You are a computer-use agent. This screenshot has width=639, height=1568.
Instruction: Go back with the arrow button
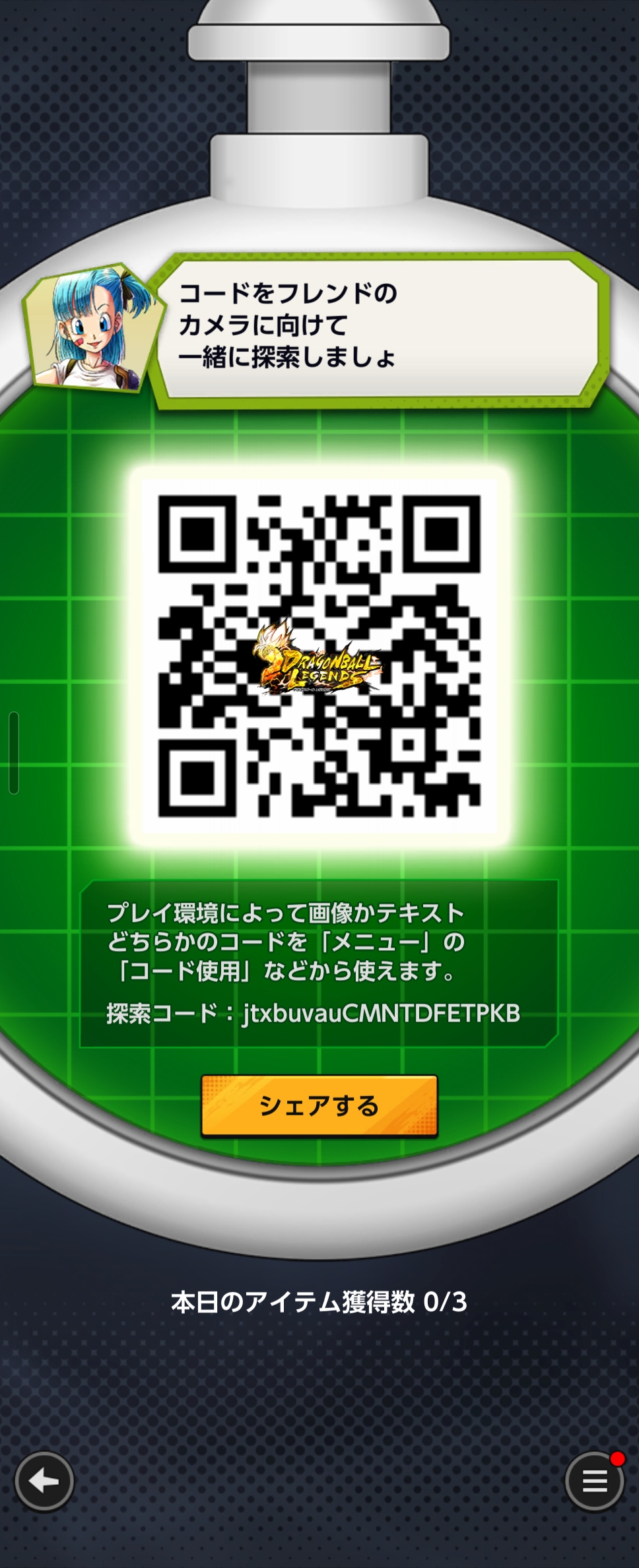44,1482
